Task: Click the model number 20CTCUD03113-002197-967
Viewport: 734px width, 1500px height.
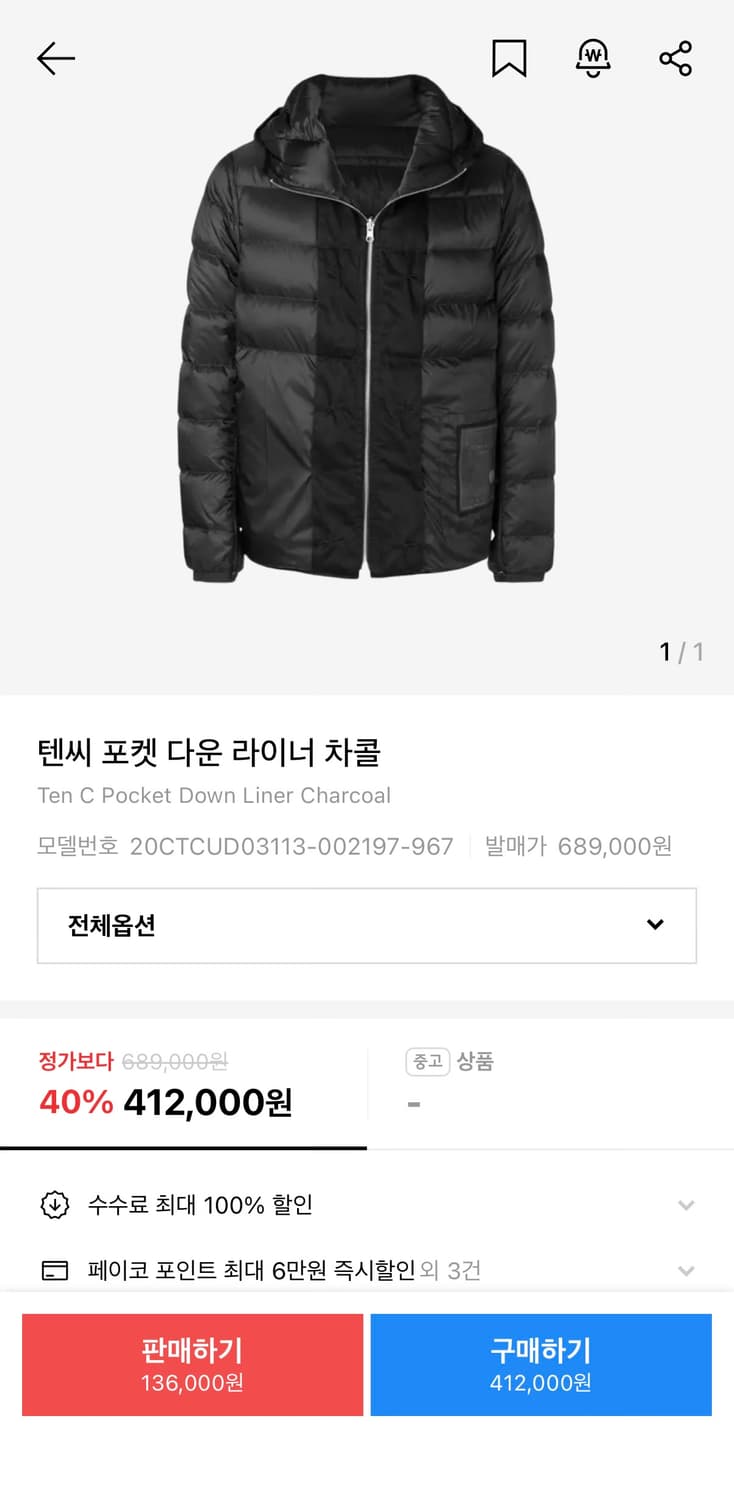Action: [x=289, y=845]
